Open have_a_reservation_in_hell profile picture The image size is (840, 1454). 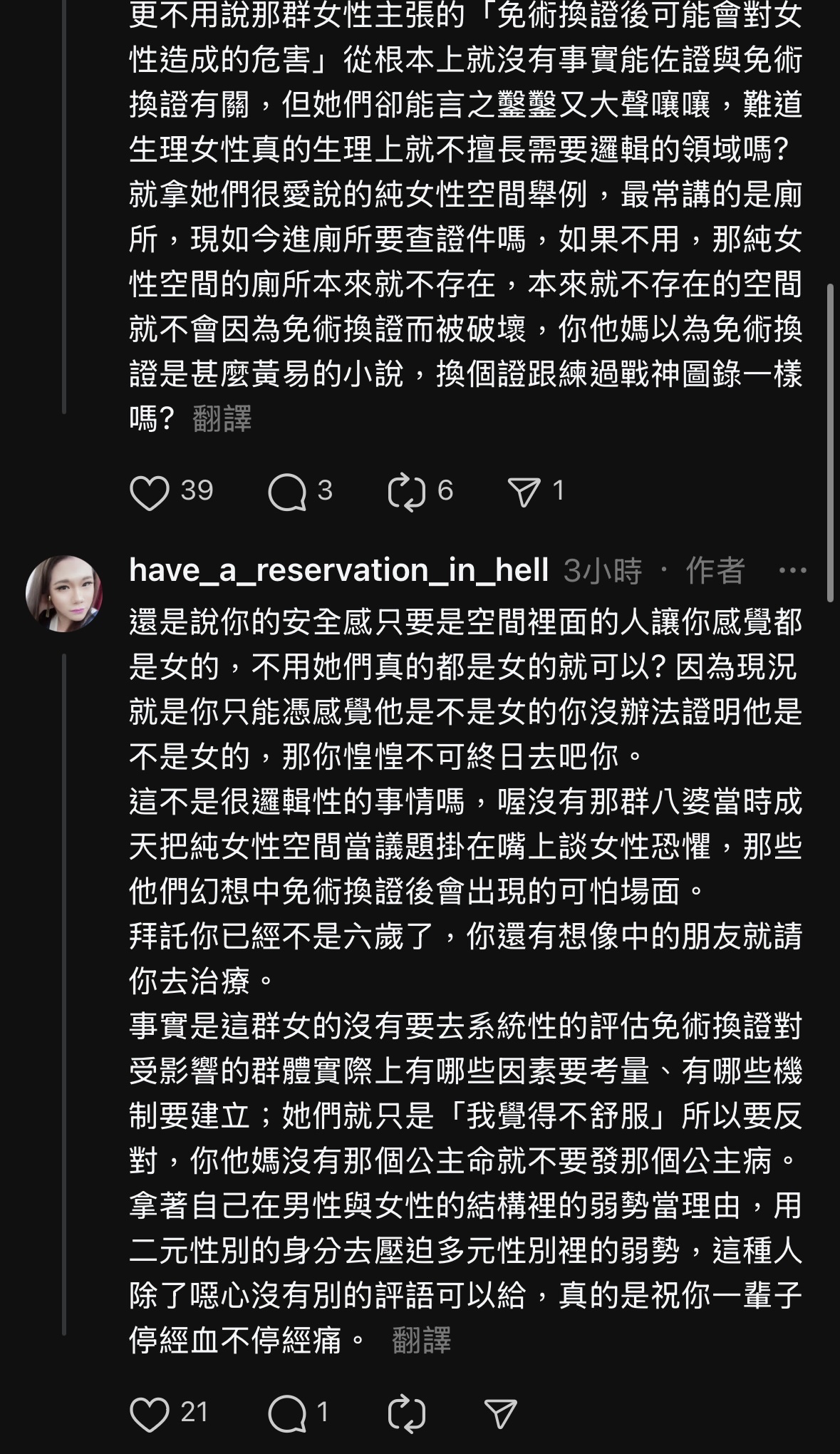pyautogui.click(x=64, y=594)
